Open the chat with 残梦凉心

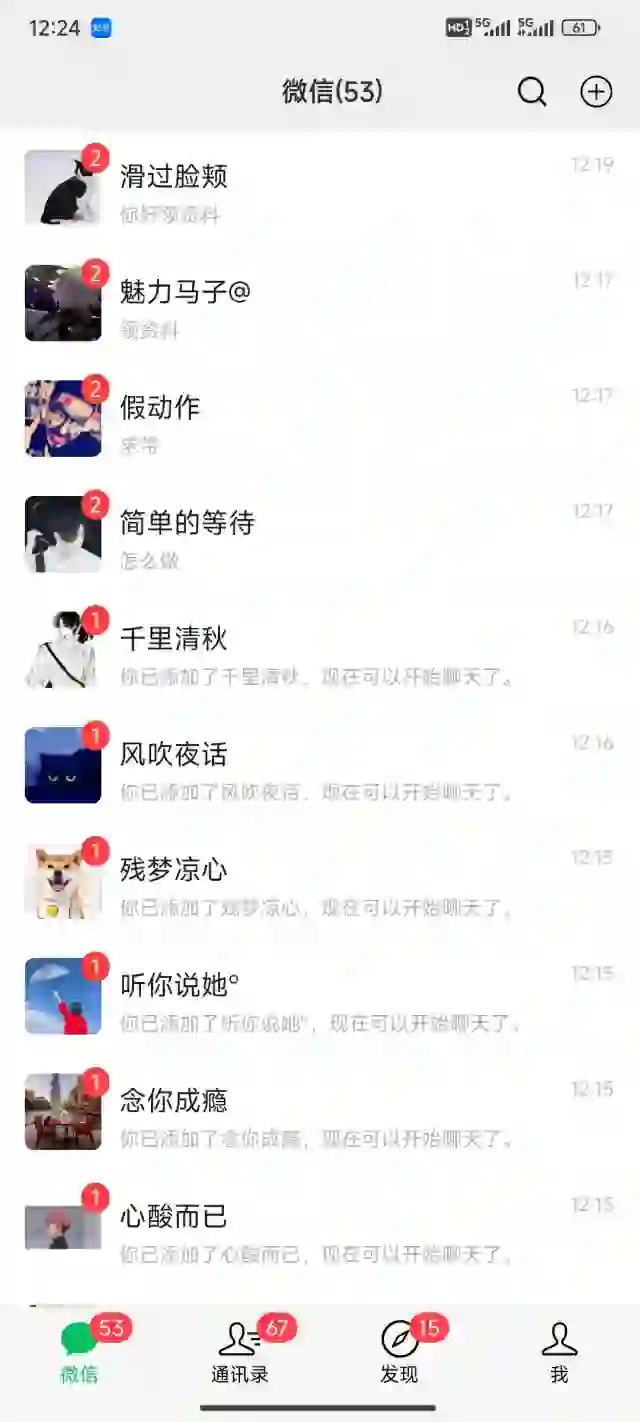coord(320,881)
